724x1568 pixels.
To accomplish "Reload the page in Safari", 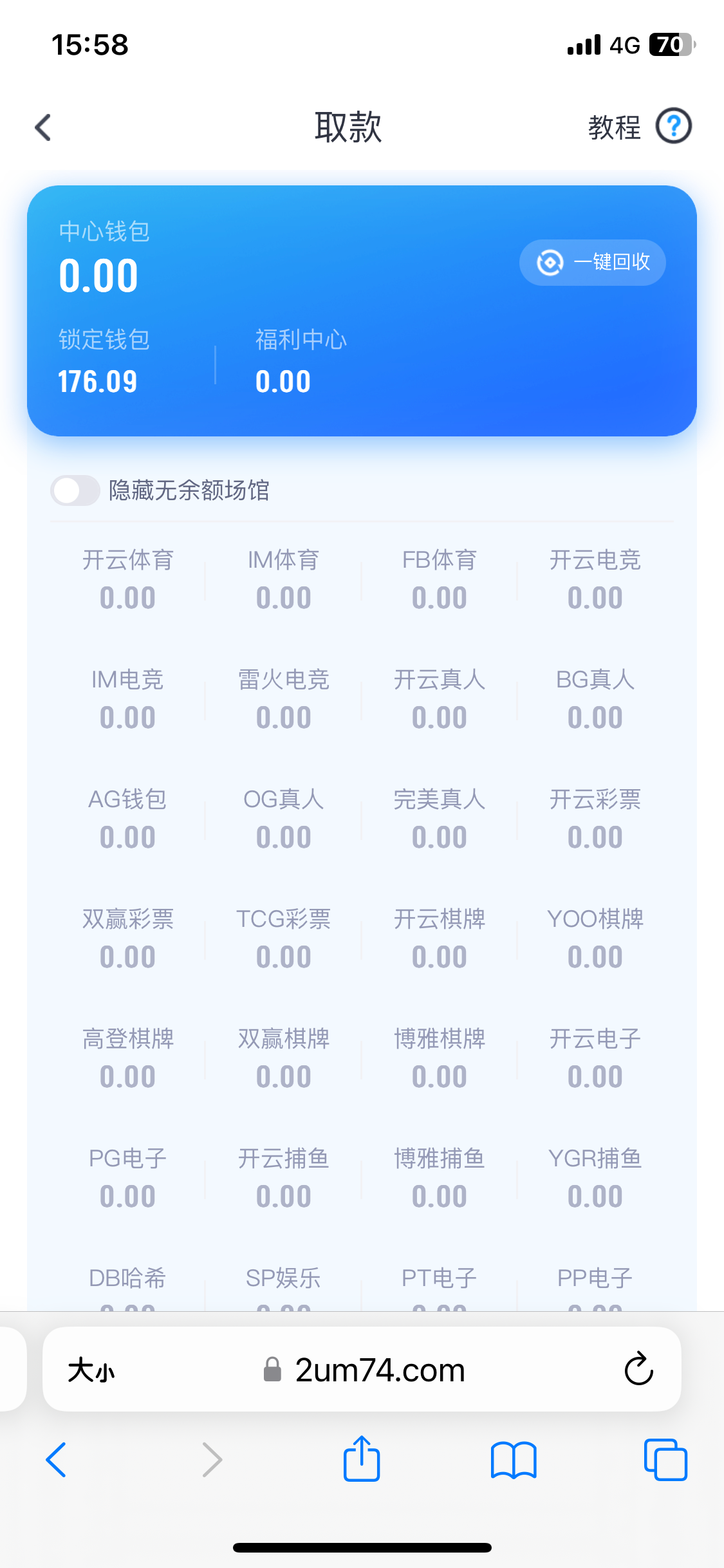I will 638,1369.
